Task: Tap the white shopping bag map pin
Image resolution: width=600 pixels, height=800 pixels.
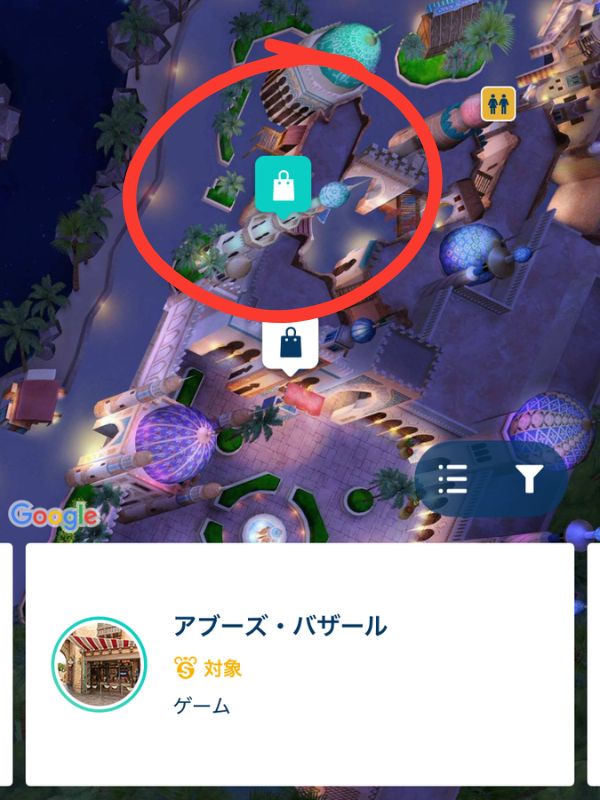Action: (289, 345)
